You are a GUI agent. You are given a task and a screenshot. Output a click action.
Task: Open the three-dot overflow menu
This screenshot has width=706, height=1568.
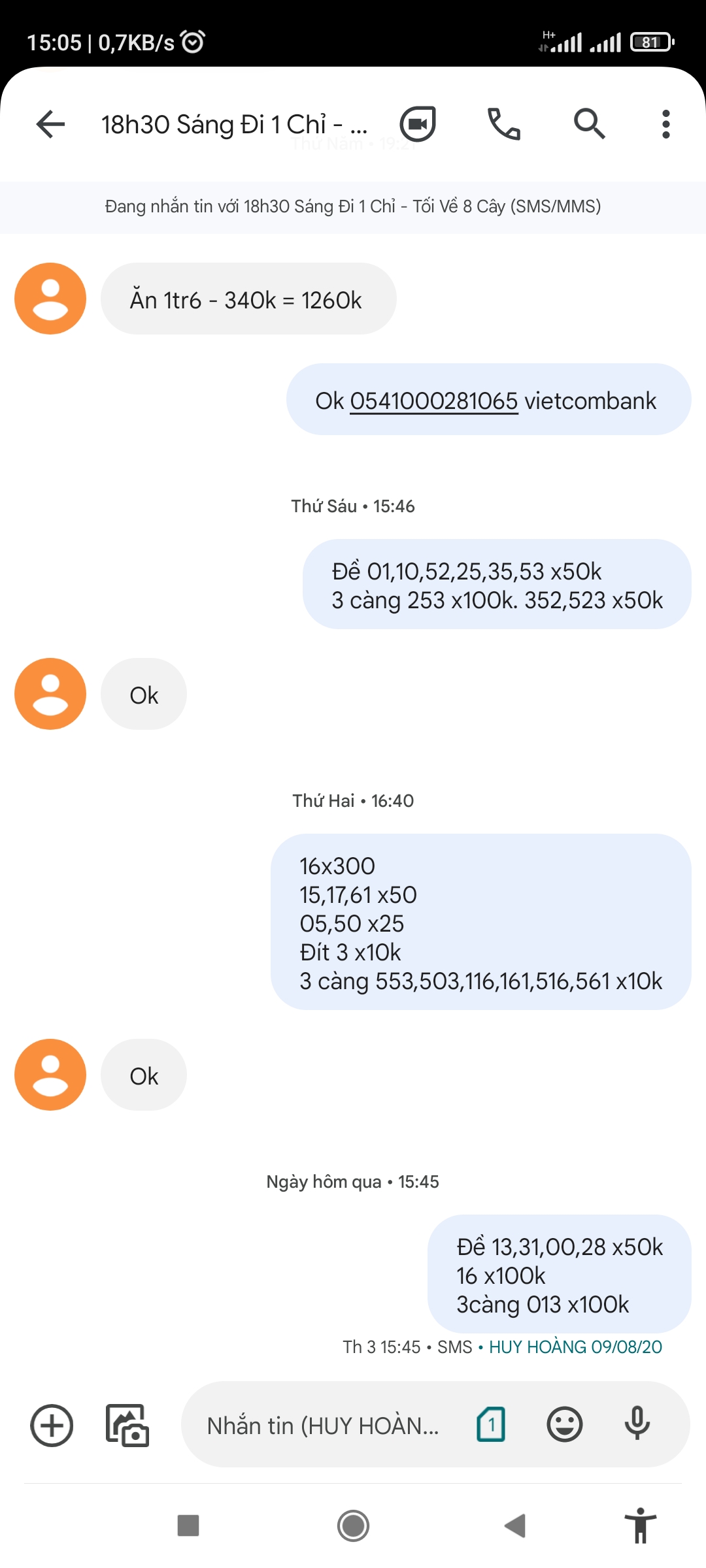[x=666, y=124]
